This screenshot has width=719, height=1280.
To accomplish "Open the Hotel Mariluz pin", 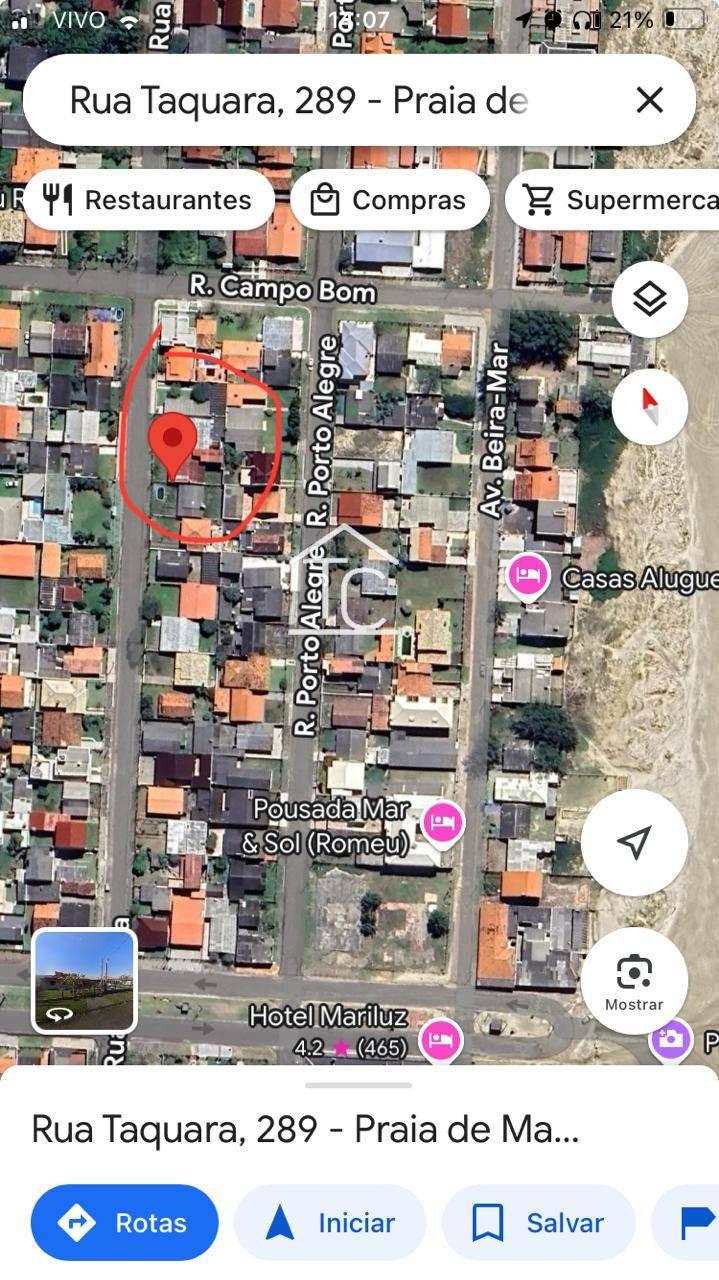I will [440, 1040].
